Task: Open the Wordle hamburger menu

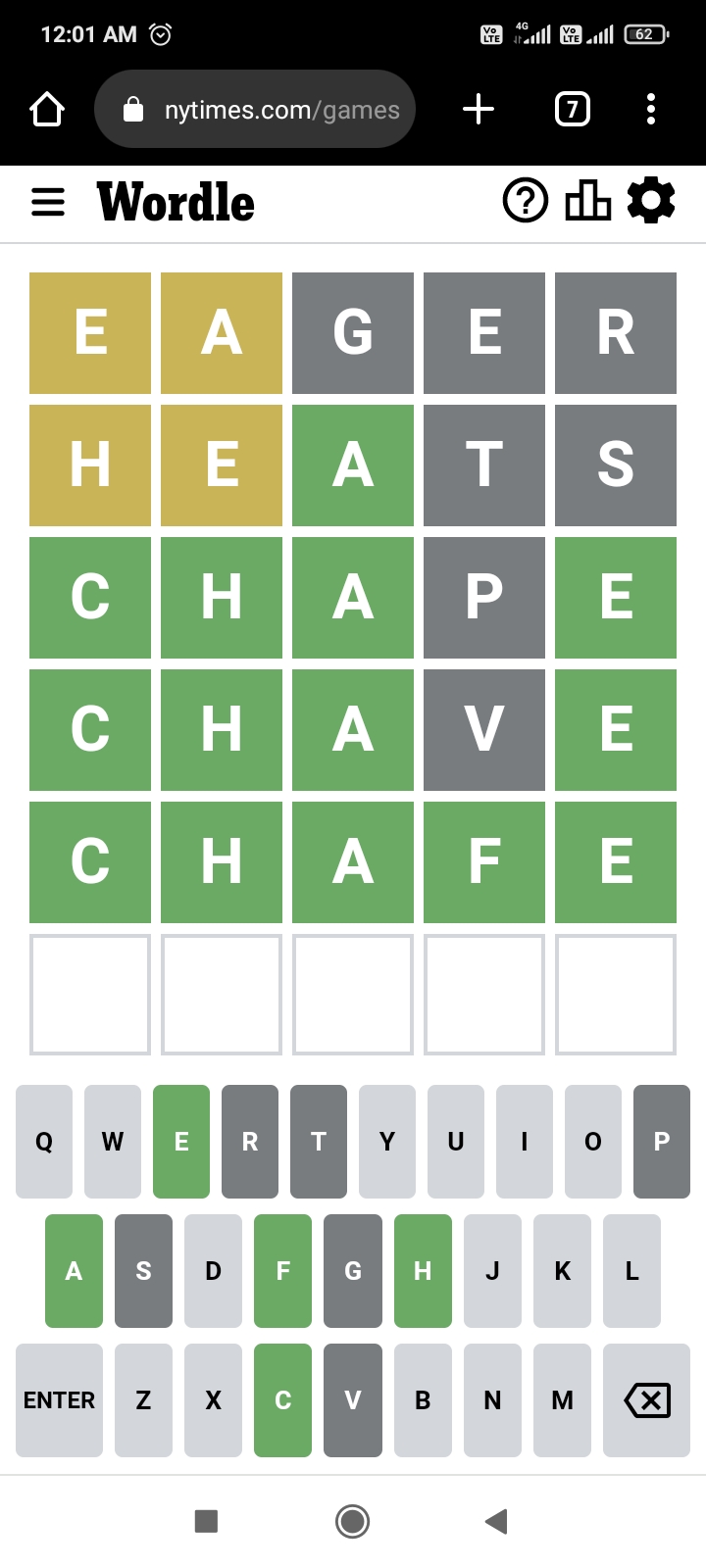Action: (x=48, y=202)
